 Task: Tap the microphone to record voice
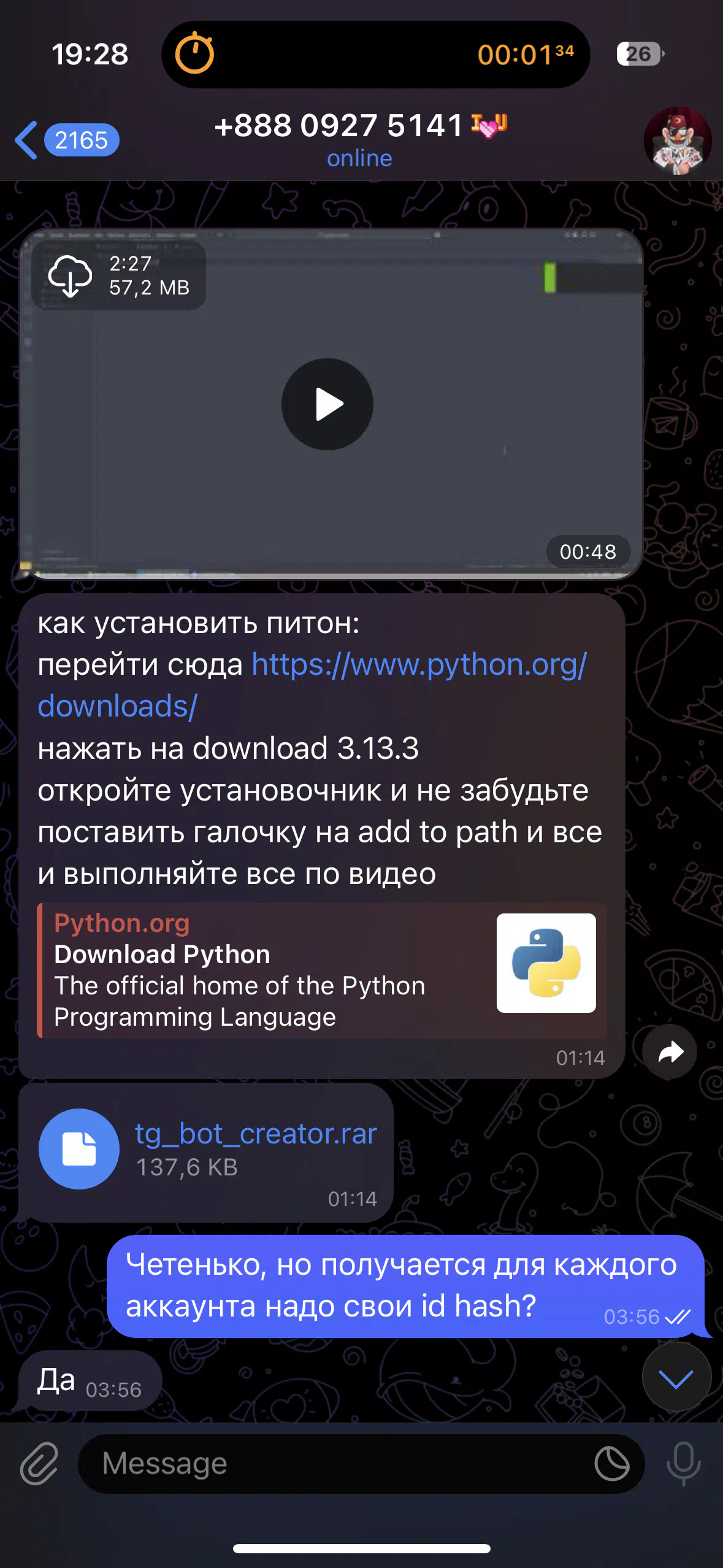[684, 1464]
